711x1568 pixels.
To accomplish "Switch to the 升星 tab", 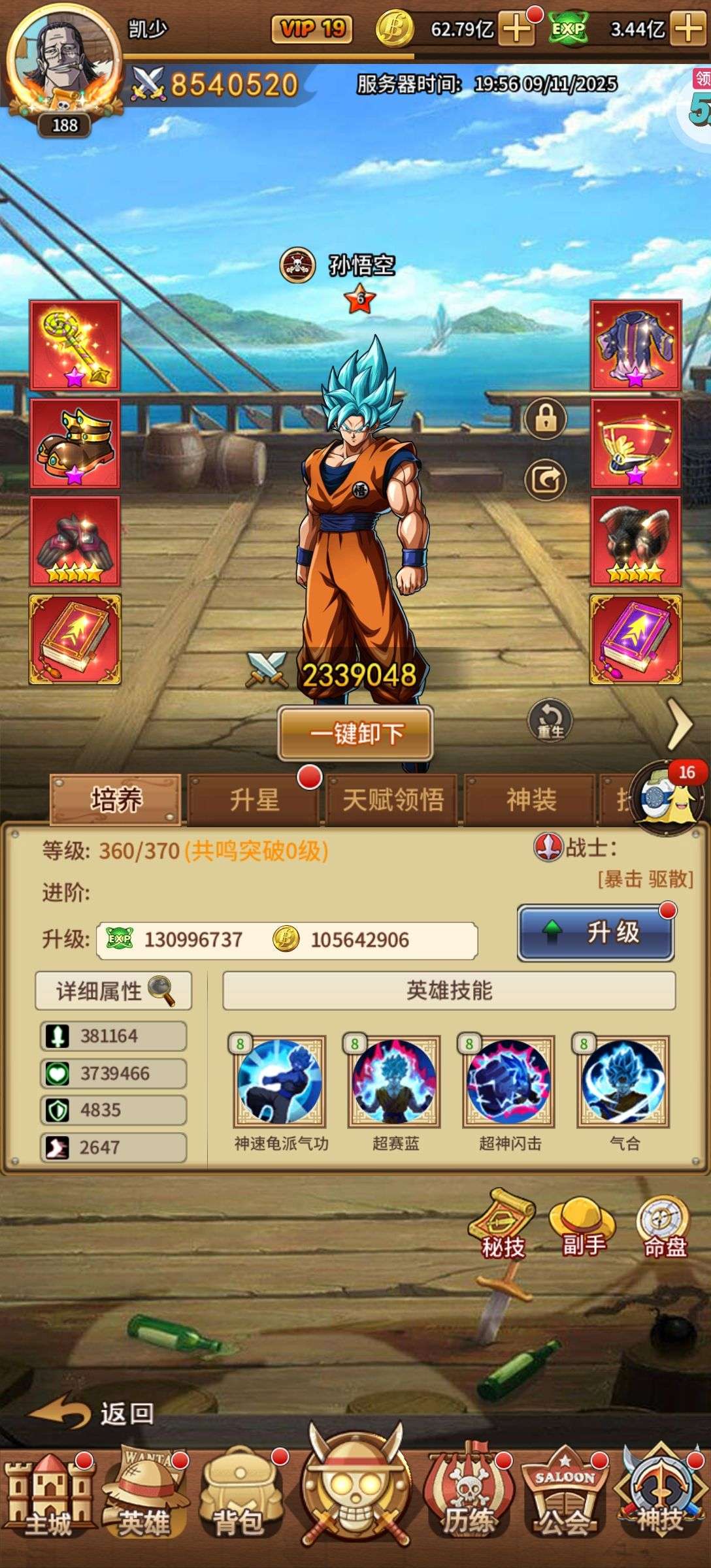I will (x=254, y=800).
